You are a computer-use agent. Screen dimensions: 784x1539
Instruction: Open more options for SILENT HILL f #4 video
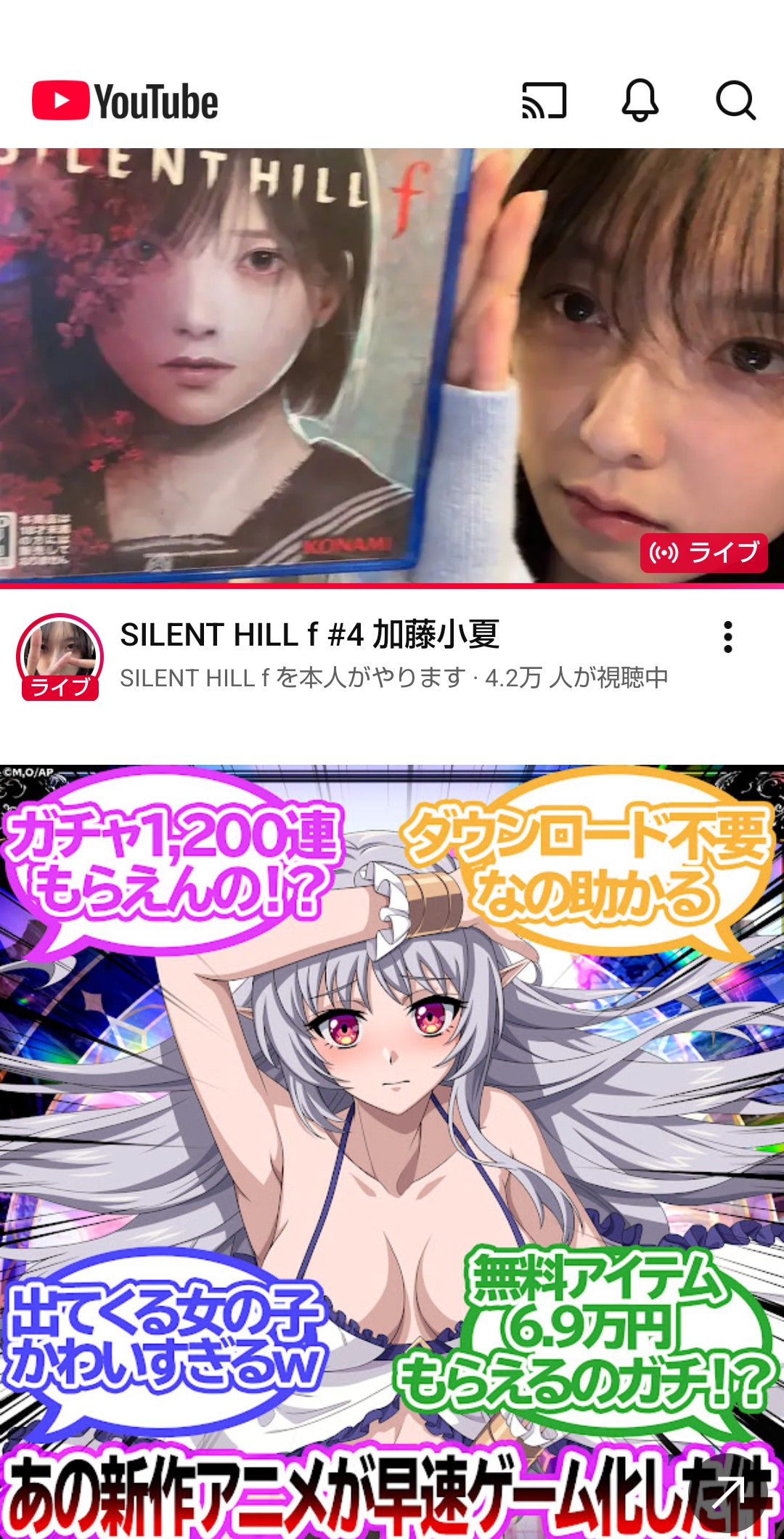point(727,637)
